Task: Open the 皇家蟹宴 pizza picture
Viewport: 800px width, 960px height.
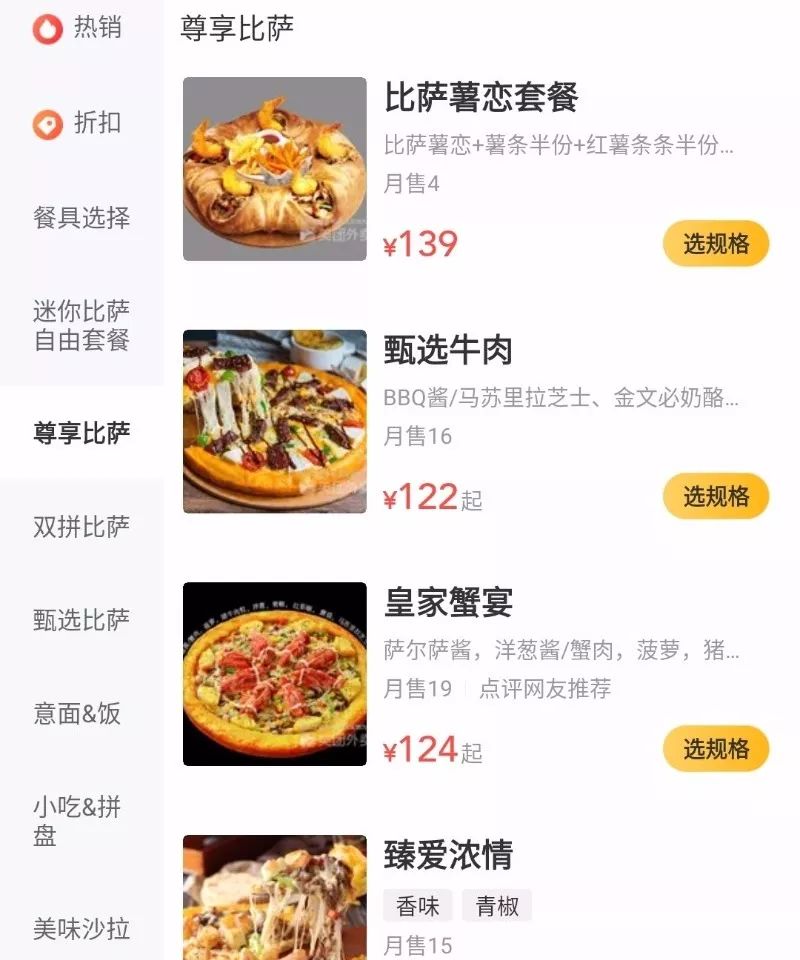Action: pos(274,672)
